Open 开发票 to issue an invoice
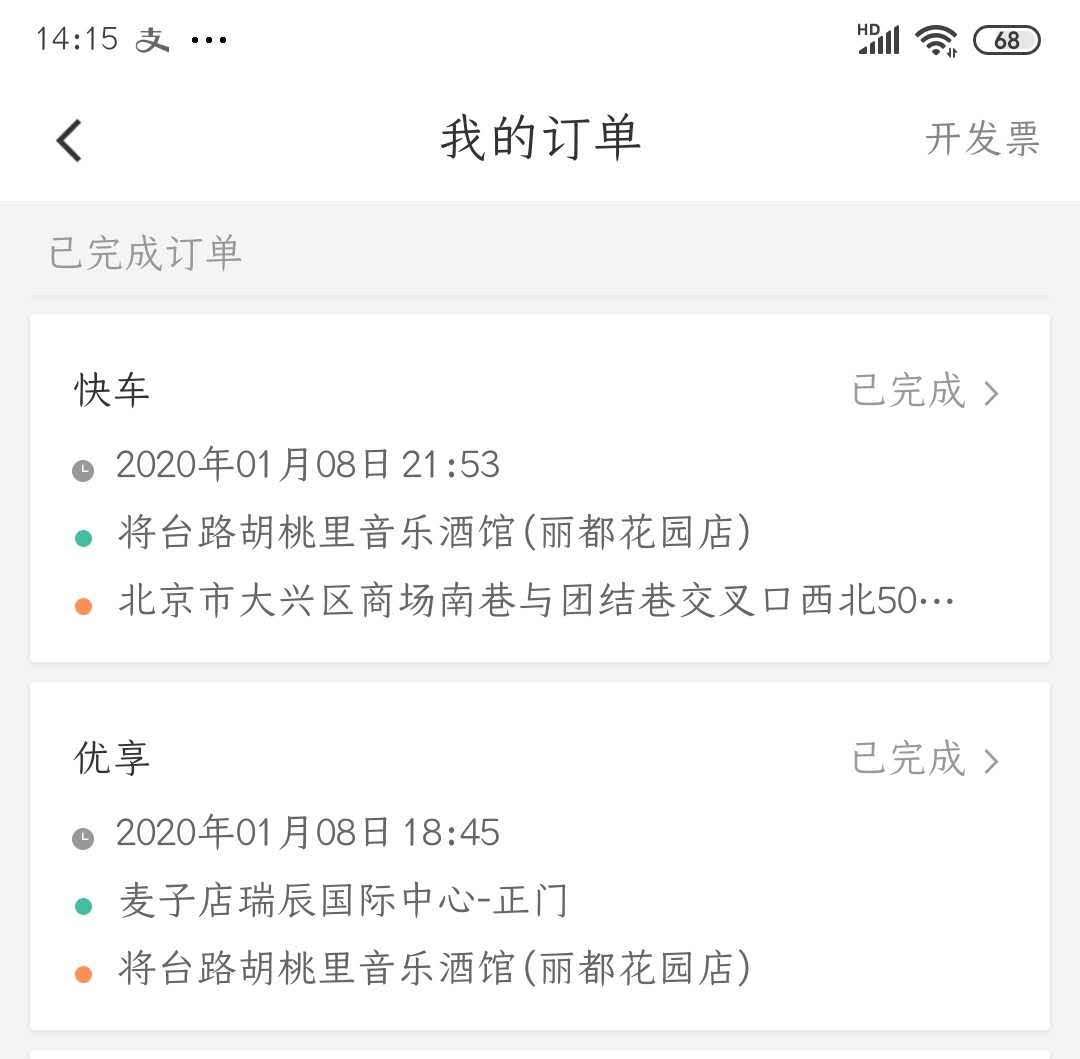1080x1059 pixels. click(982, 139)
